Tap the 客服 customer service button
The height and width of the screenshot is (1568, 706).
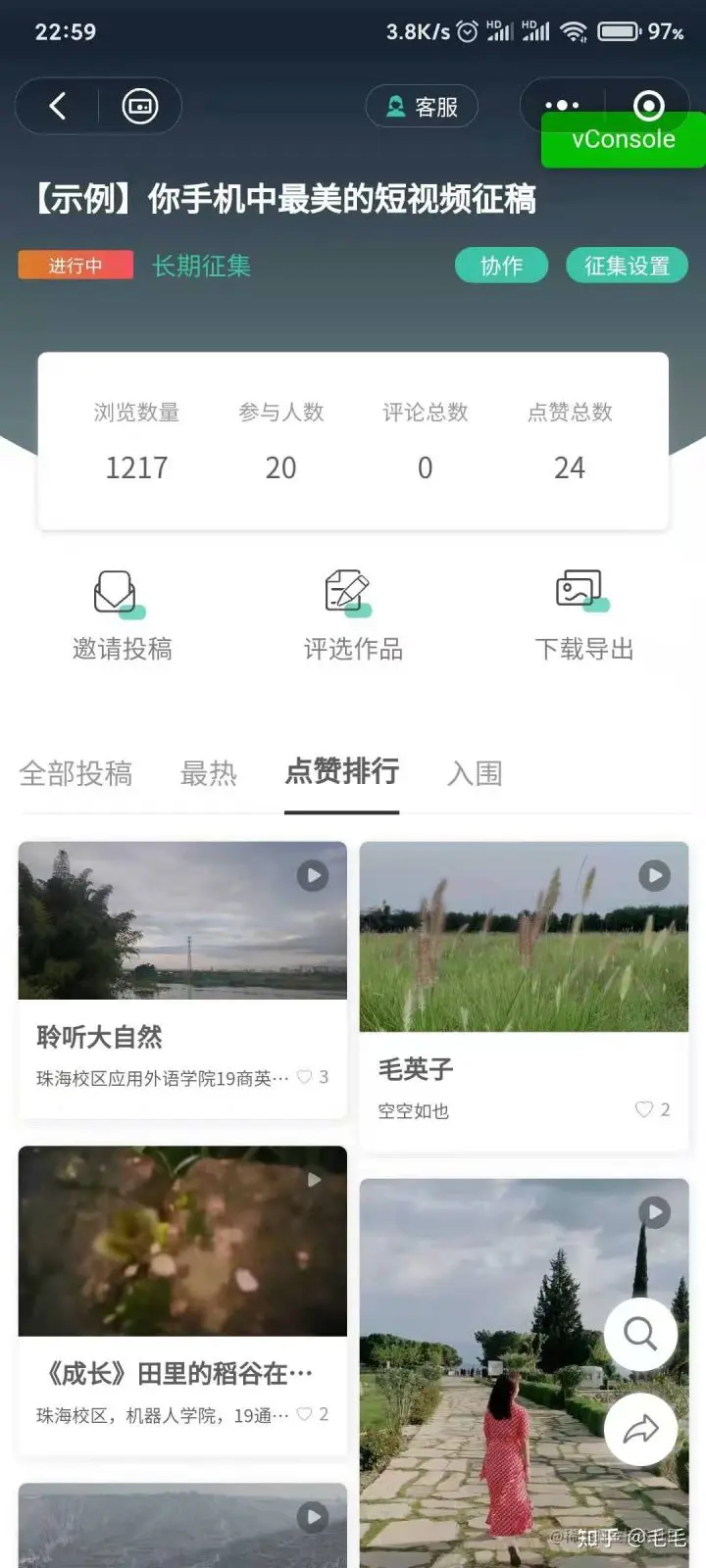tap(422, 107)
